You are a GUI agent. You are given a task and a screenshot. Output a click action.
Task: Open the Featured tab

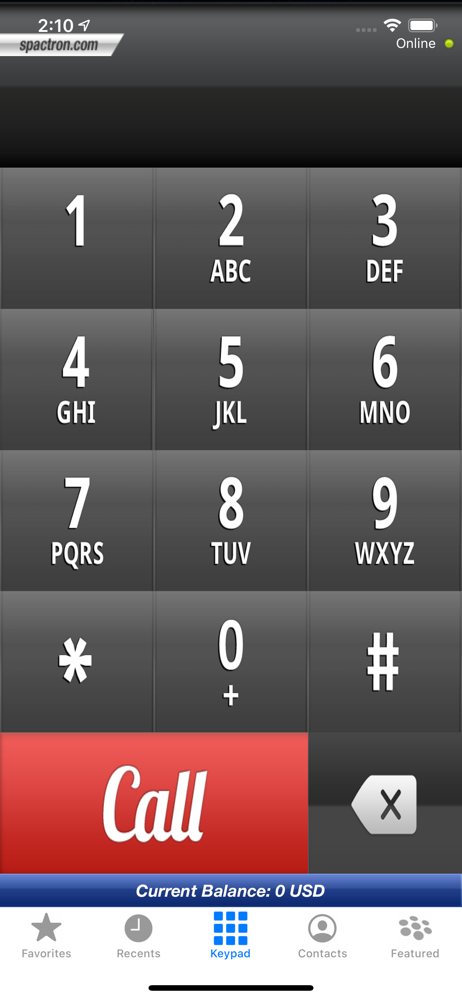(415, 936)
